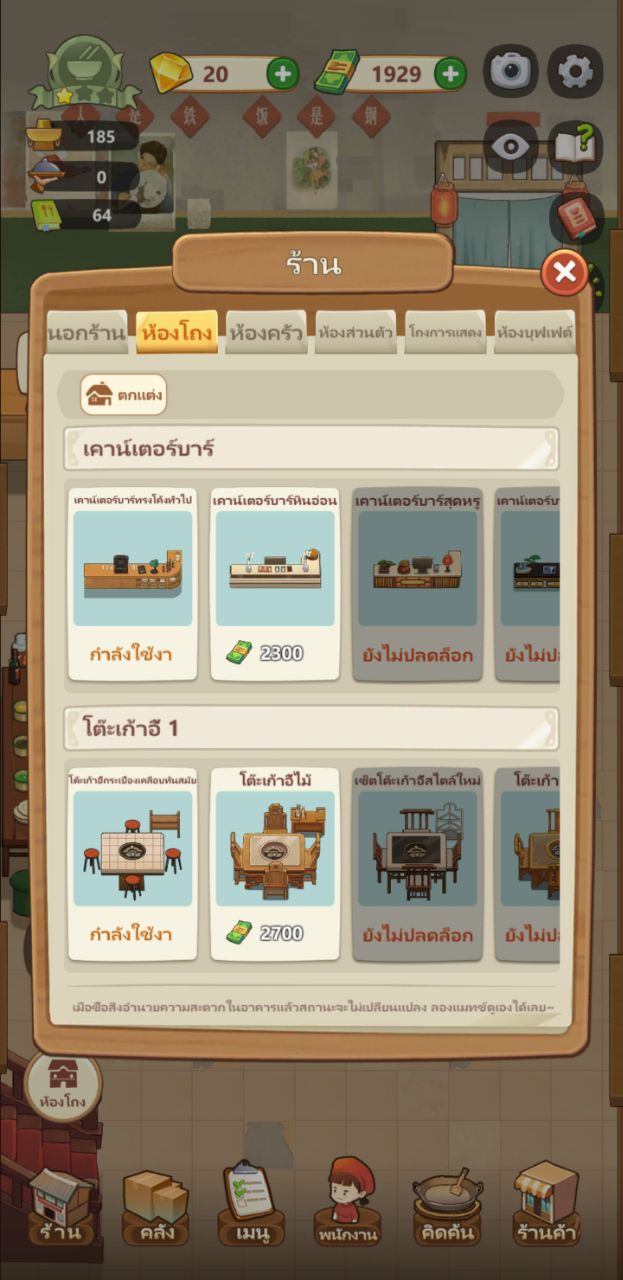Tap the ตกแต่ง decoration chip
Image resolution: width=623 pixels, height=1280 pixels.
pos(124,395)
